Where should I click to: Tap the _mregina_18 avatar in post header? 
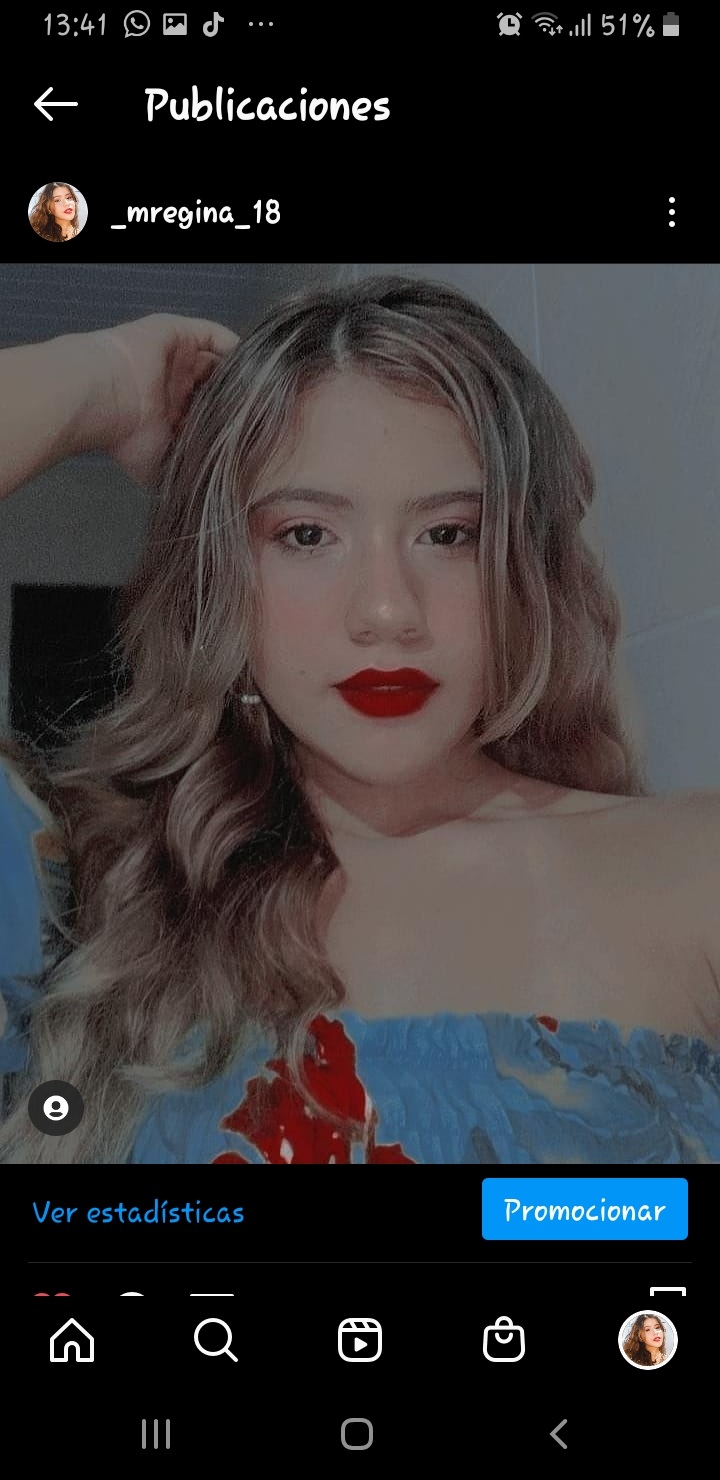click(58, 212)
